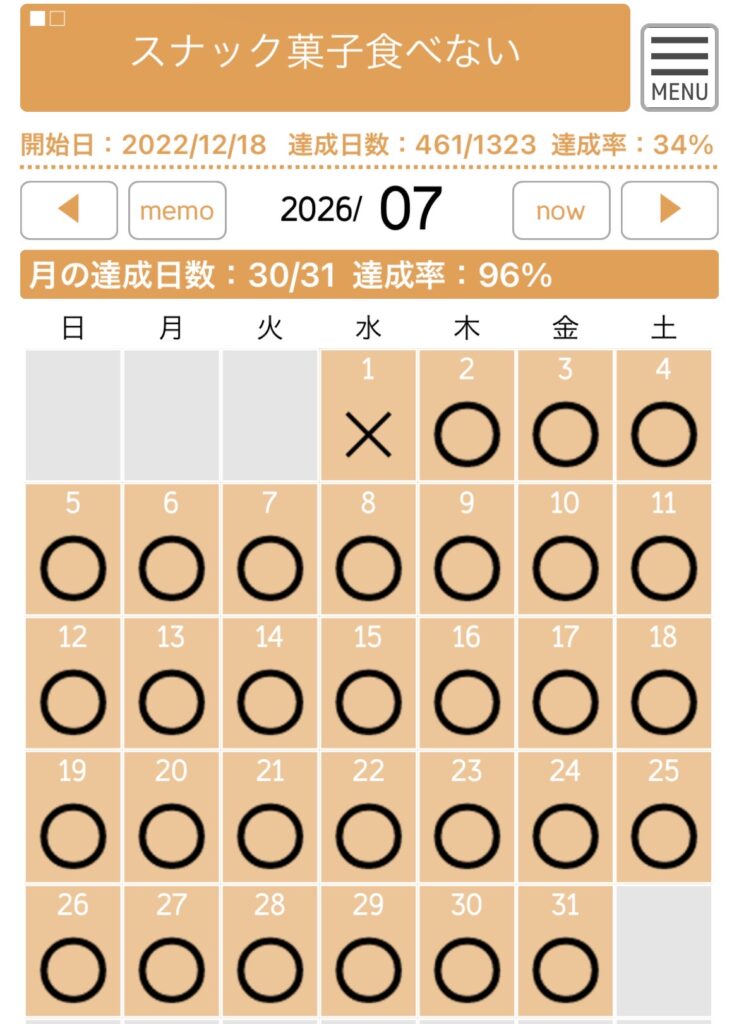Go to the previous month
The image size is (739, 1024).
coord(69,210)
